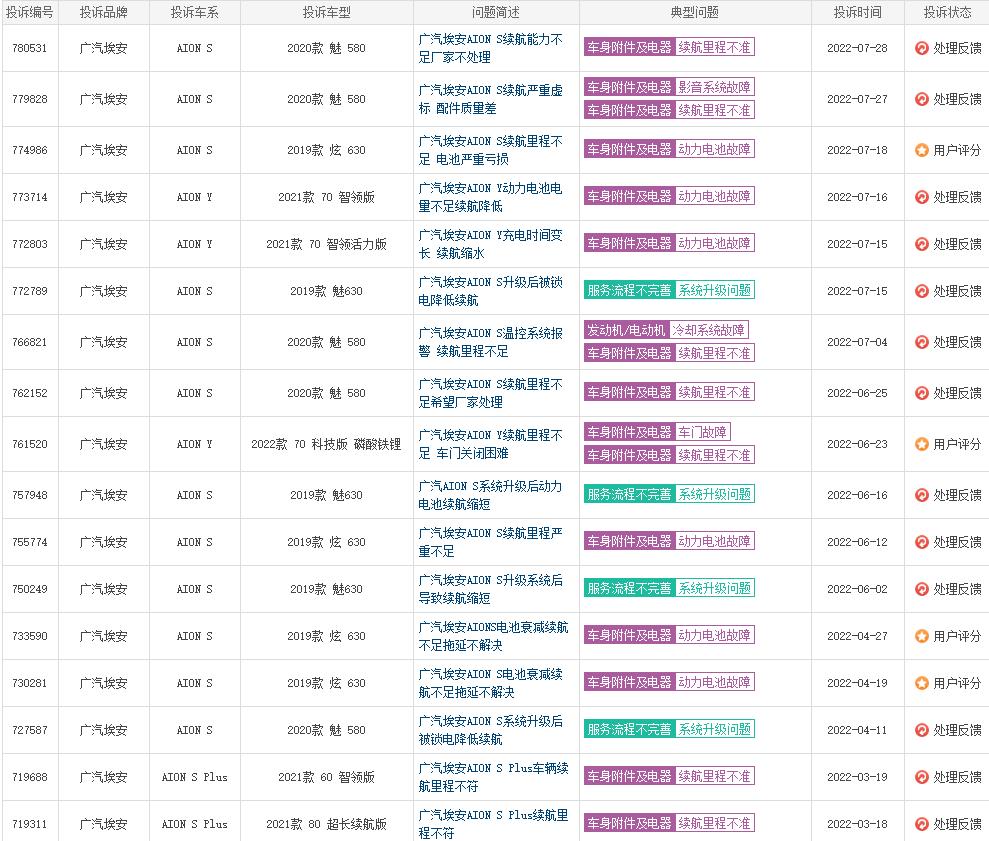Open complaint 'AION S系统升级后动力电池续航缩短'
Viewport: 989px width, 841px height.
(x=490, y=495)
